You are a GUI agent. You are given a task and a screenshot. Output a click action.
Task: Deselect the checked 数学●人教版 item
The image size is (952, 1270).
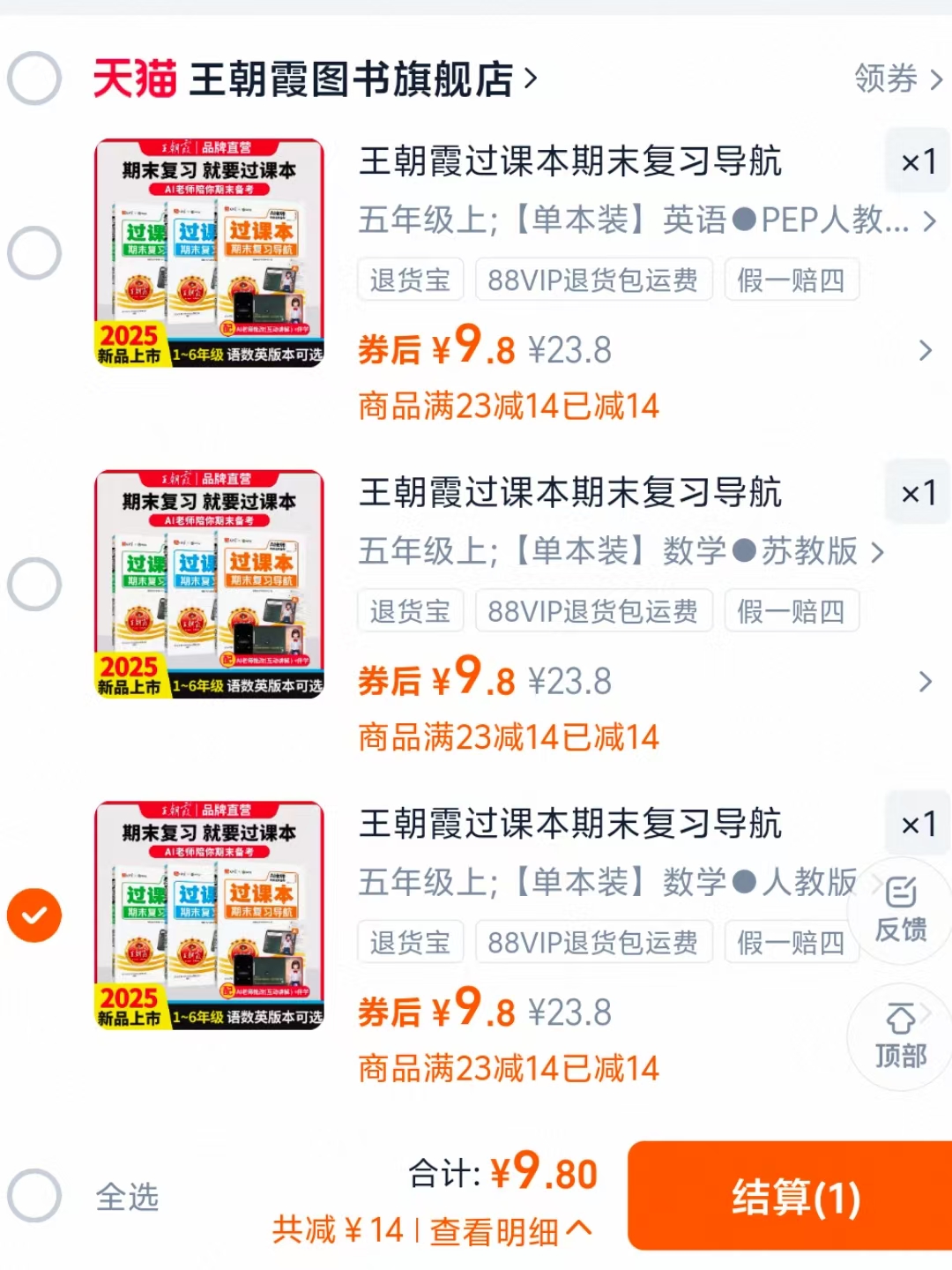click(x=34, y=915)
